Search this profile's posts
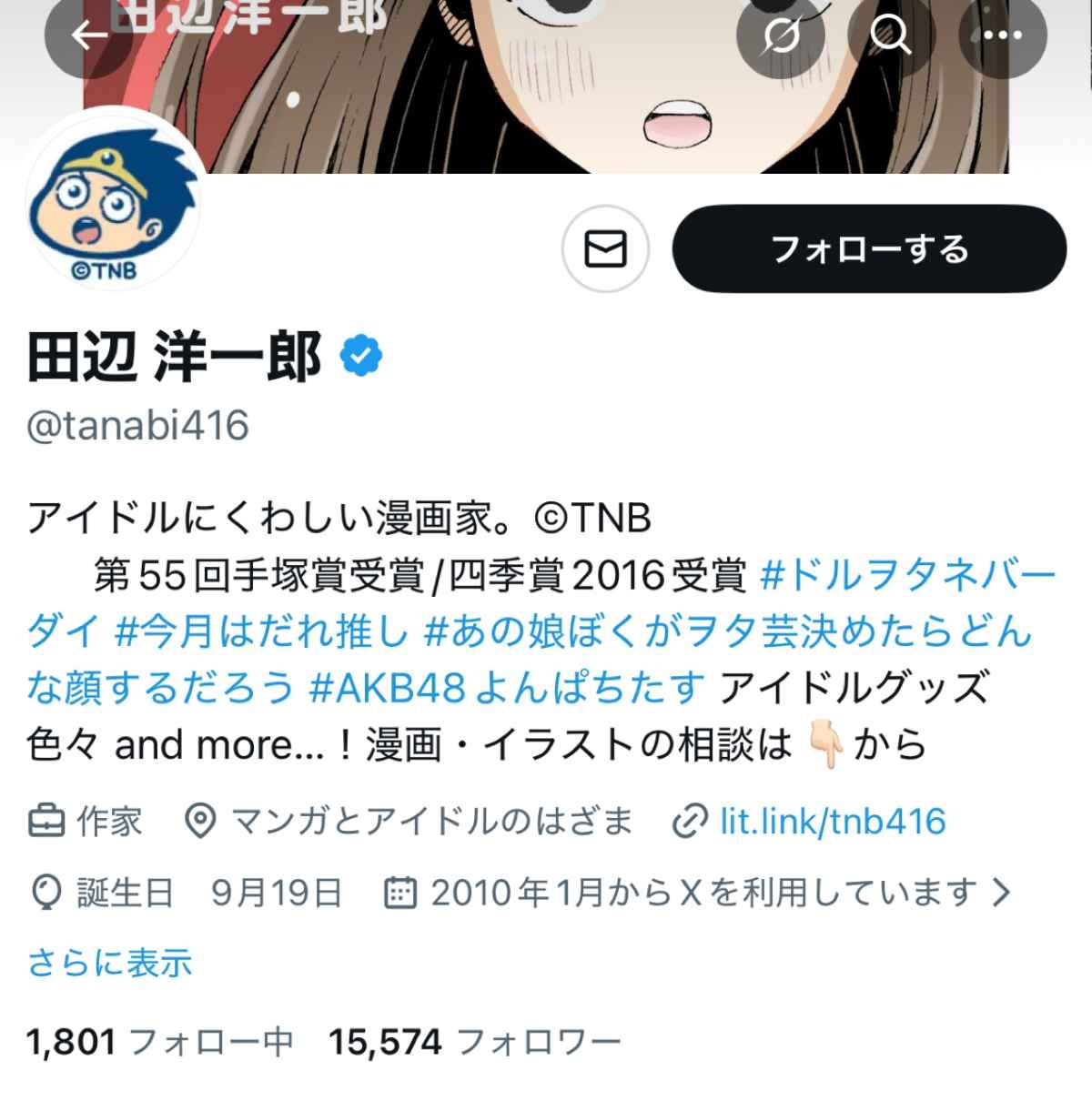Image resolution: width=1092 pixels, height=1101 pixels. click(890, 35)
